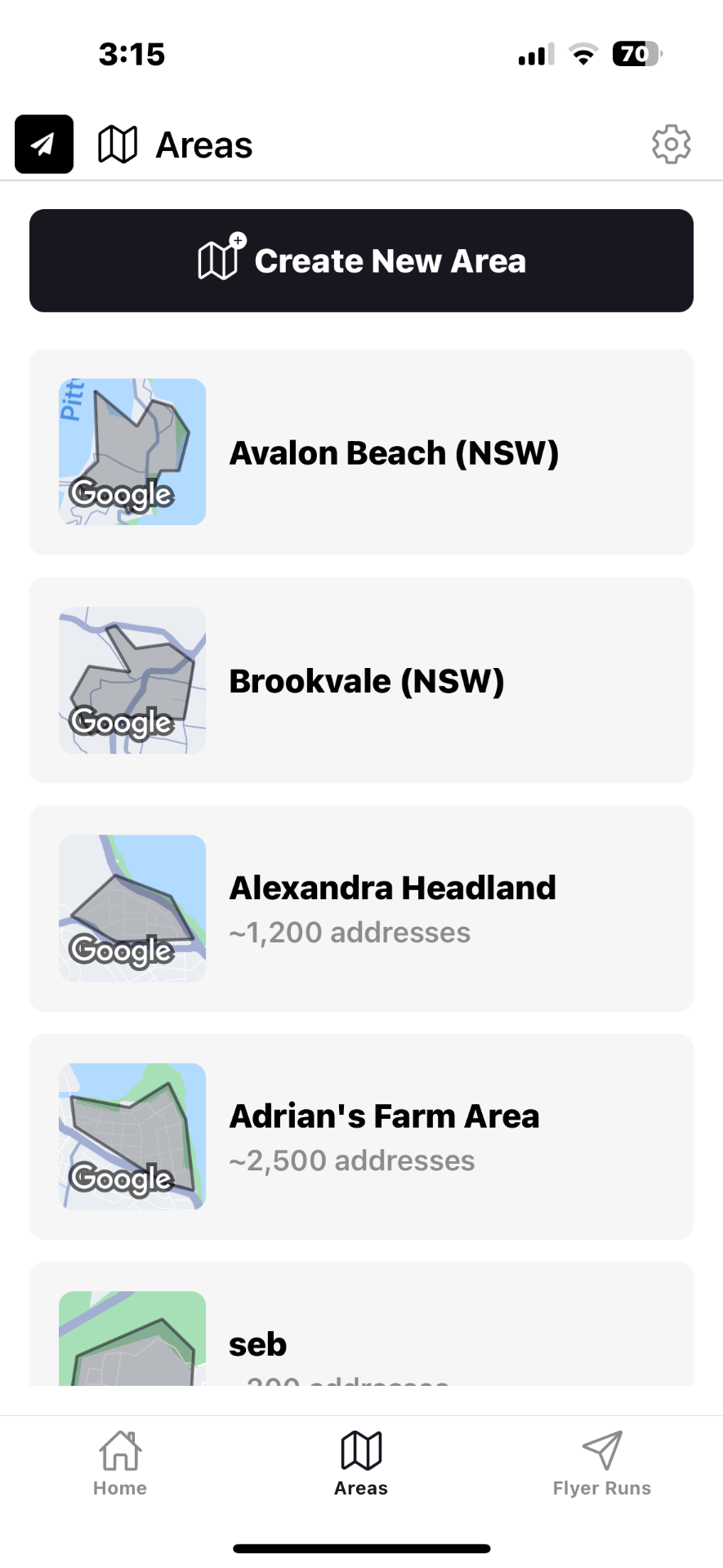Select Adrian's Farm Area card
Viewport: 723px width, 1568px height.
[x=361, y=1136]
